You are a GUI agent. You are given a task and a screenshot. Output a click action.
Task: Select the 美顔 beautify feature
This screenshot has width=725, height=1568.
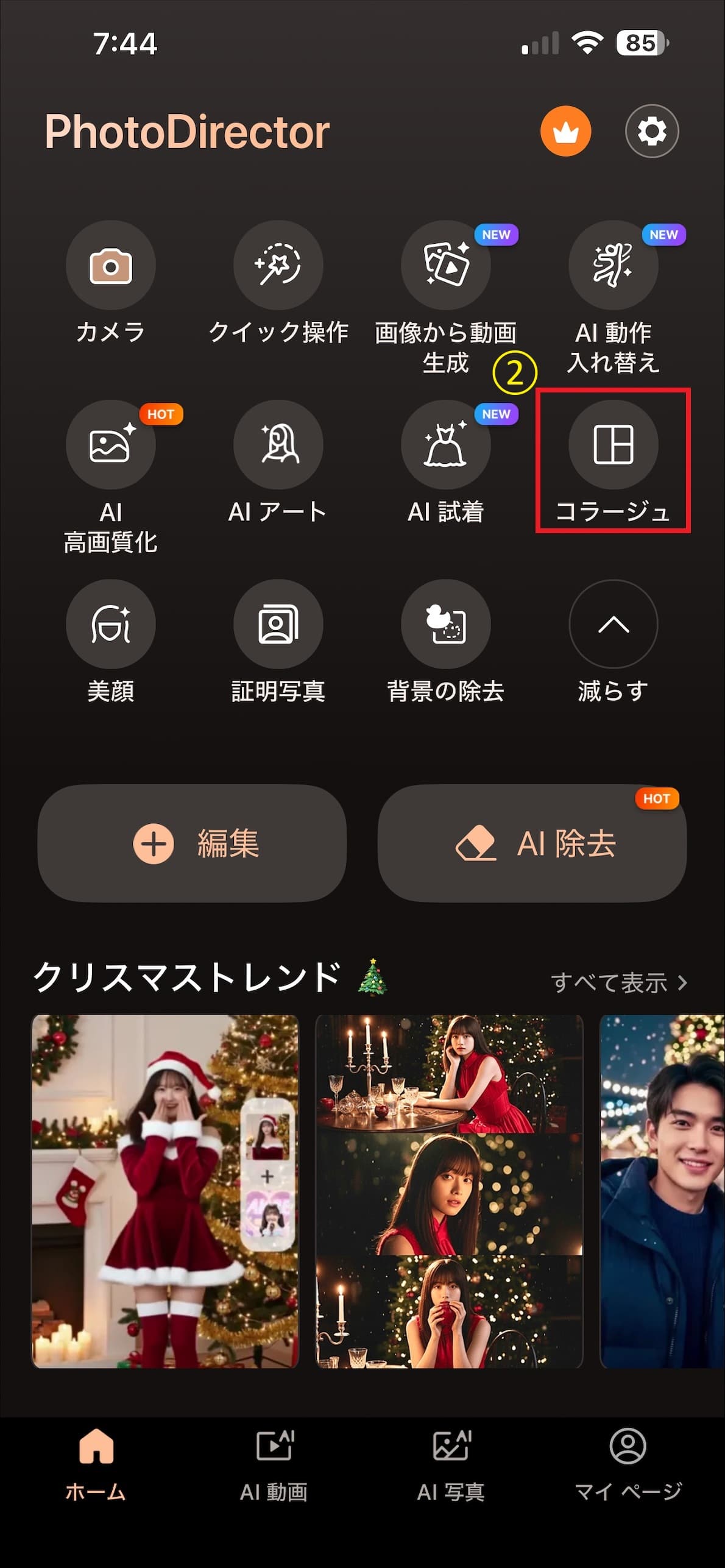click(x=110, y=623)
